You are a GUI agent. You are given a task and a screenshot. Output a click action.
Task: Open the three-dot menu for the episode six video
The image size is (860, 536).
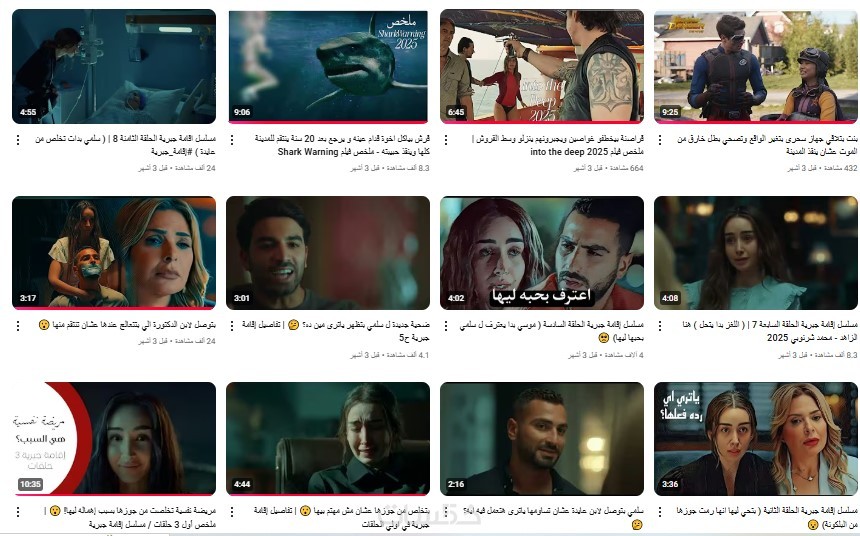(446, 326)
